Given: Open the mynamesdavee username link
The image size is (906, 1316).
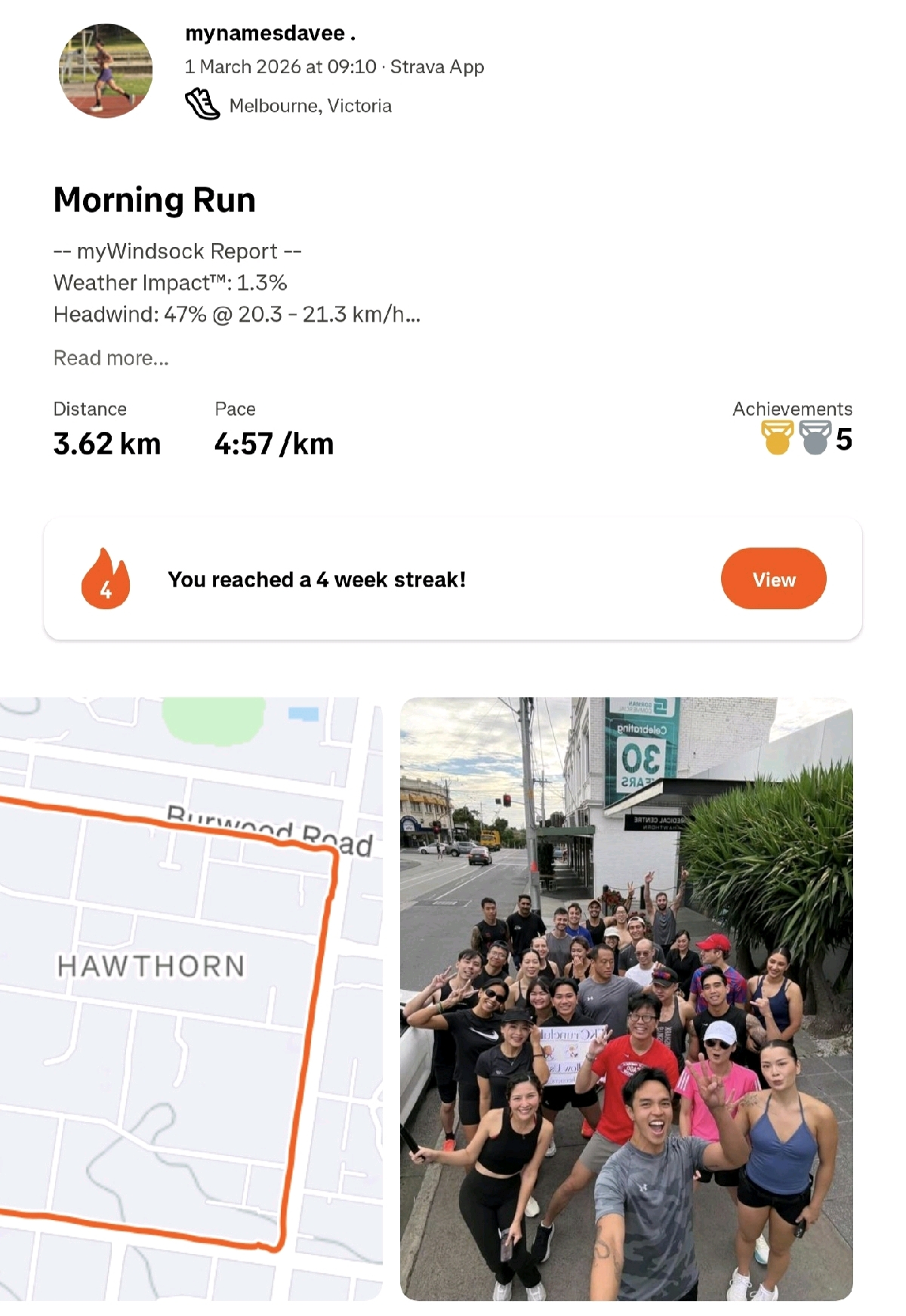Looking at the screenshot, I should pyautogui.click(x=265, y=33).
